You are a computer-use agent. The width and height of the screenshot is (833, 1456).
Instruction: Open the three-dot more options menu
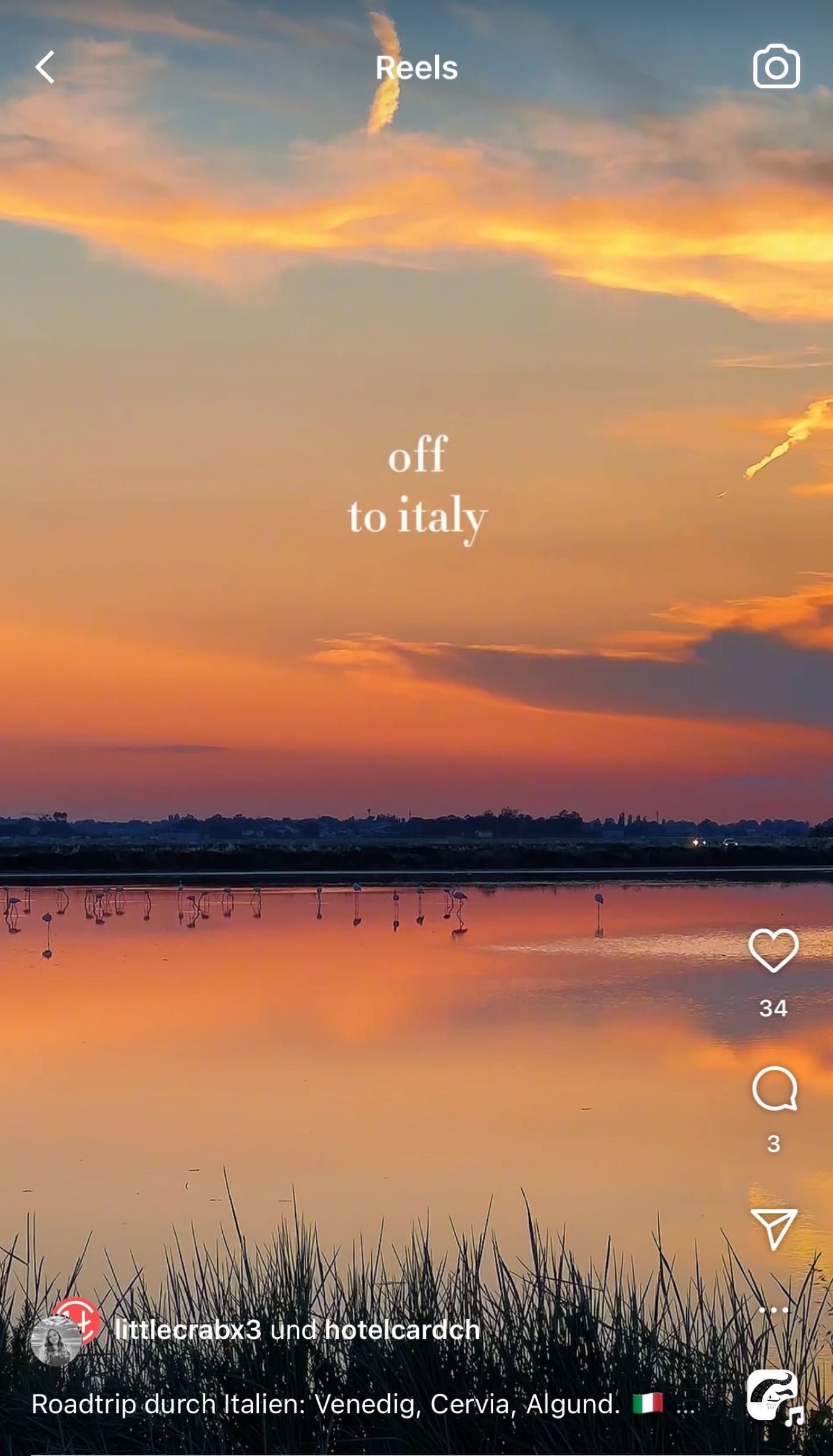[773, 1310]
